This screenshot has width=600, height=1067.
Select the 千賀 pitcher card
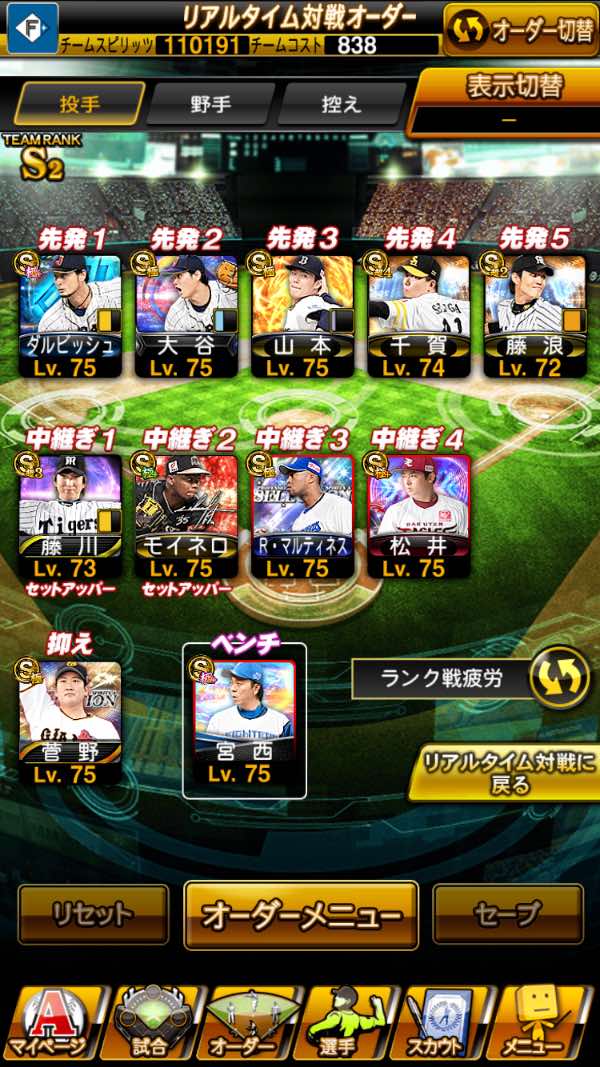418,315
